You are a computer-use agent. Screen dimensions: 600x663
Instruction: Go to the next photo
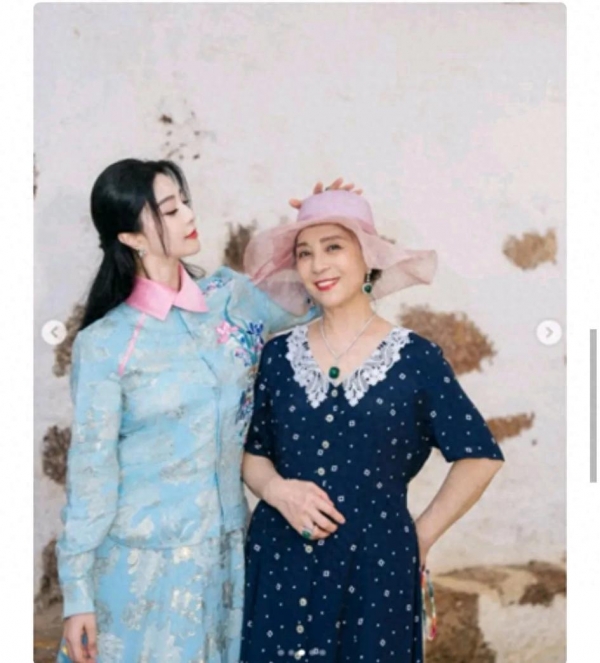tap(548, 332)
